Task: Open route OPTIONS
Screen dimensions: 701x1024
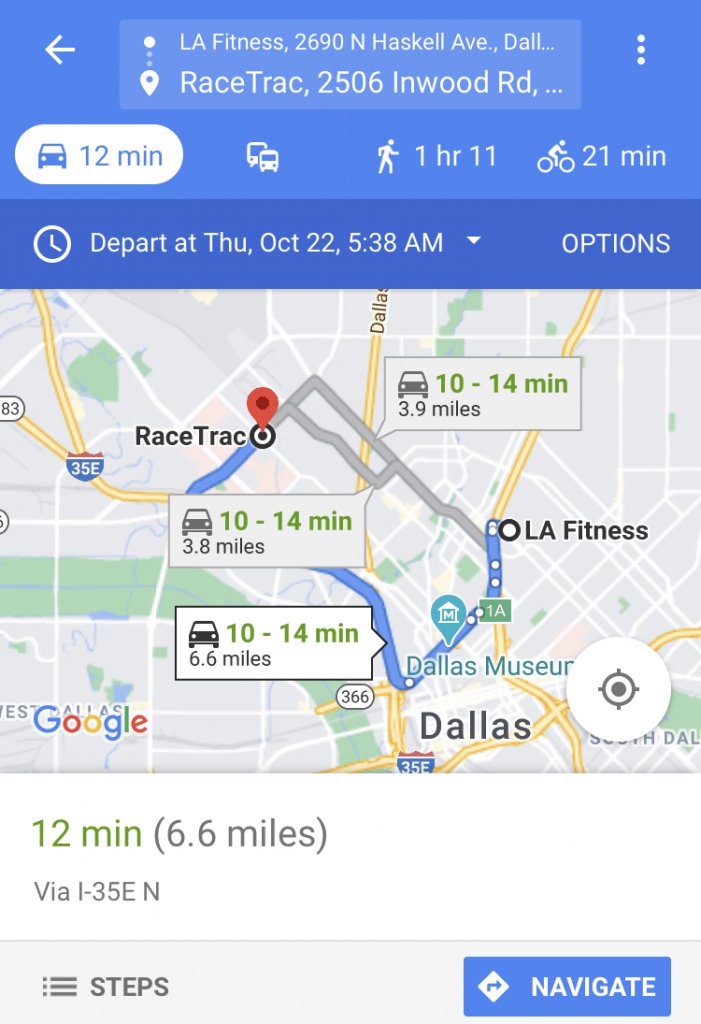Action: point(615,244)
